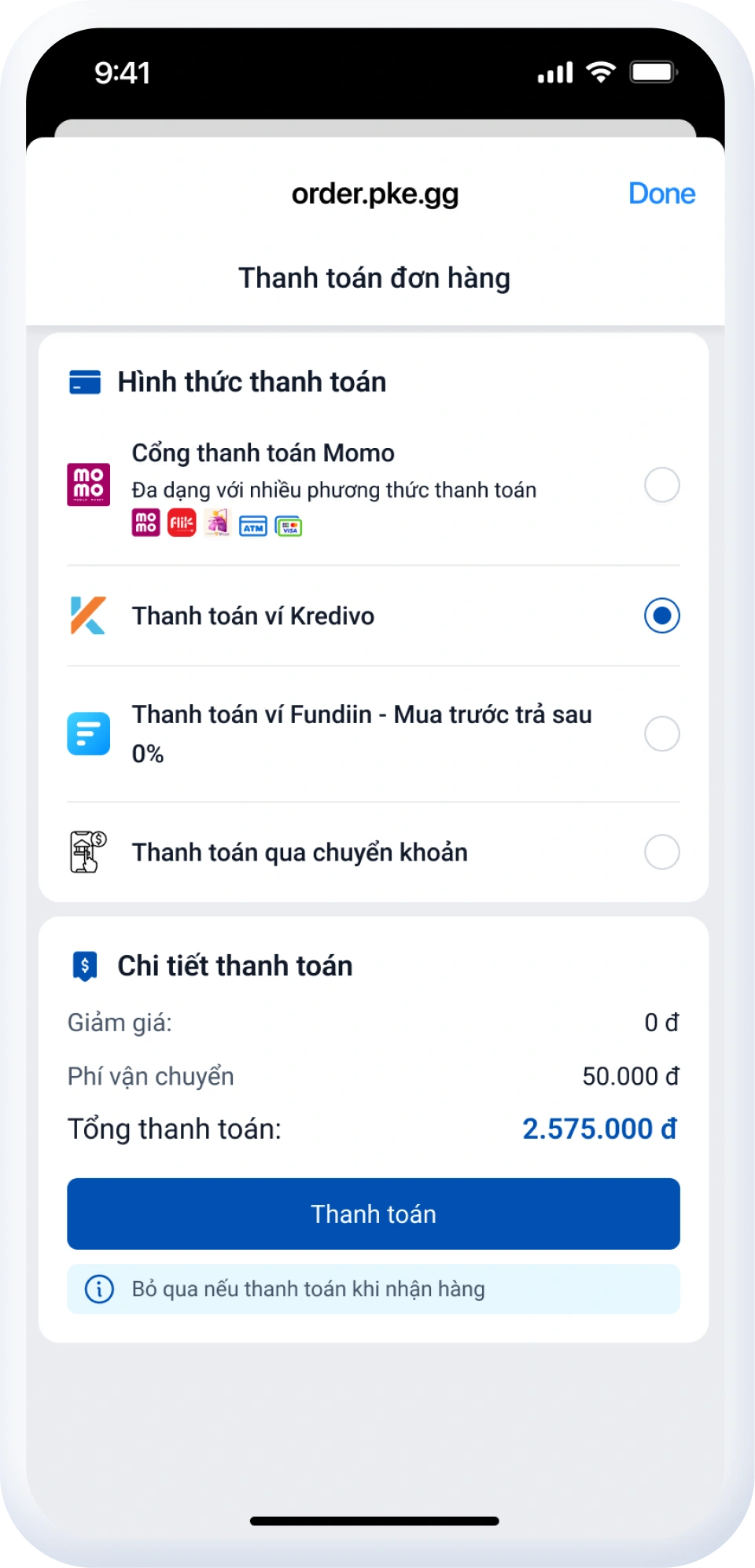This screenshot has width=755, height=1568.
Task: Select Fundiin buy now pay later
Action: tap(374, 733)
